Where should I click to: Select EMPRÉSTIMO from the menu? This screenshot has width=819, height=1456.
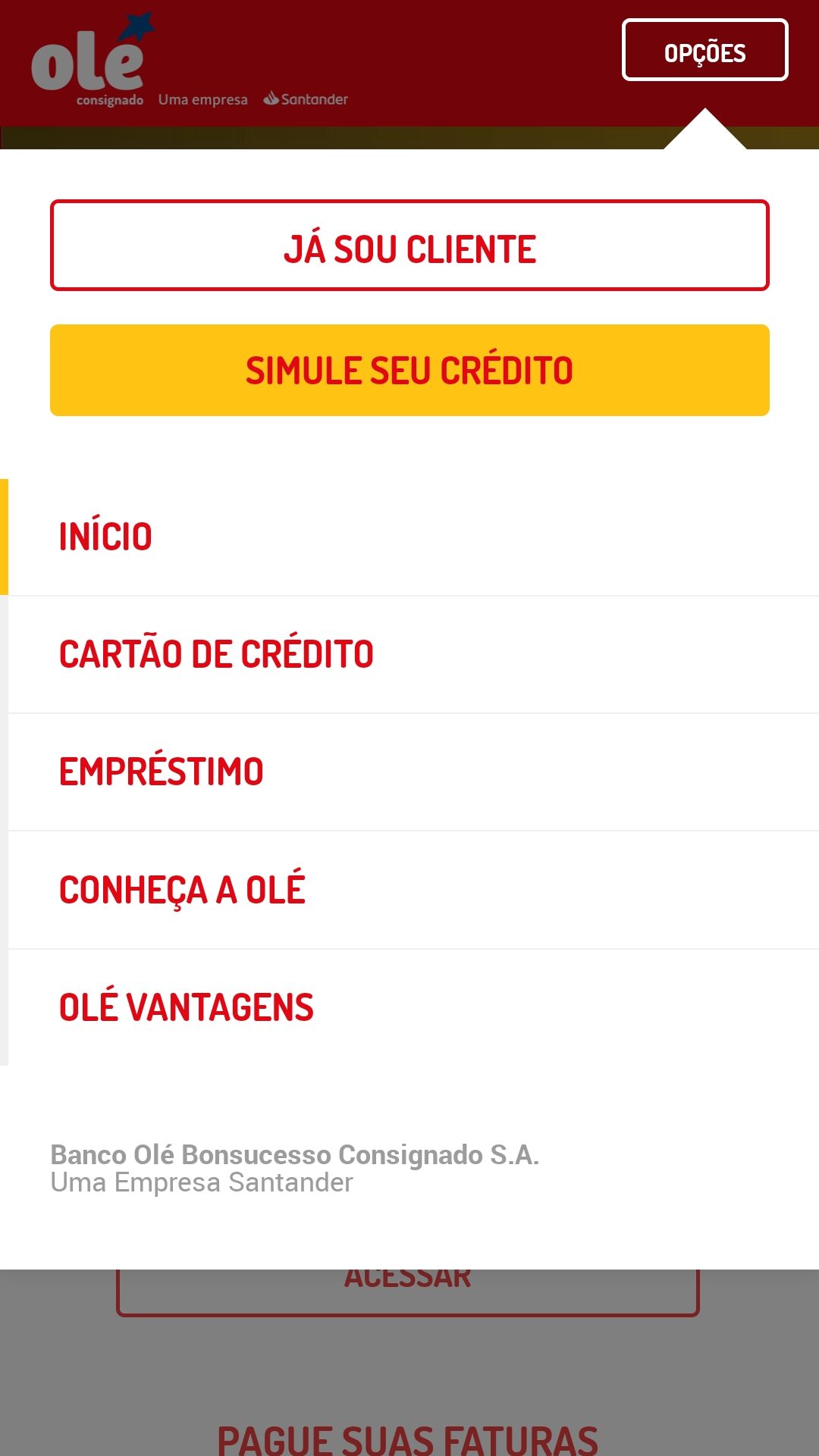click(162, 772)
